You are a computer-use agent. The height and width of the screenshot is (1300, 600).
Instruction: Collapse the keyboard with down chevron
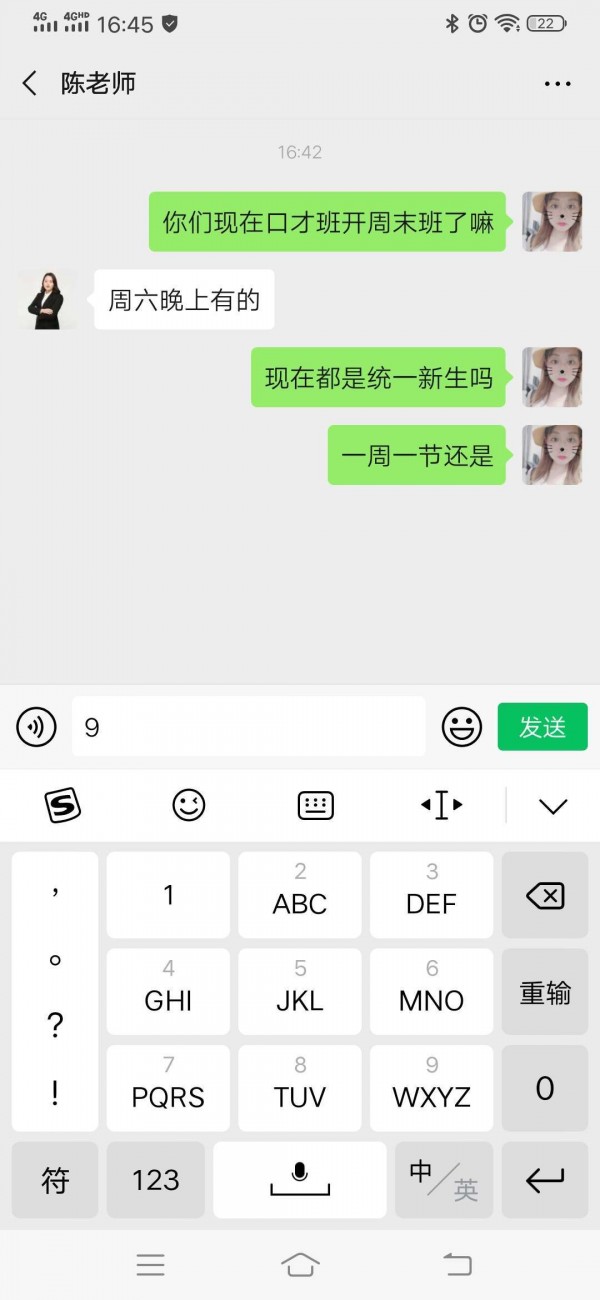552,806
